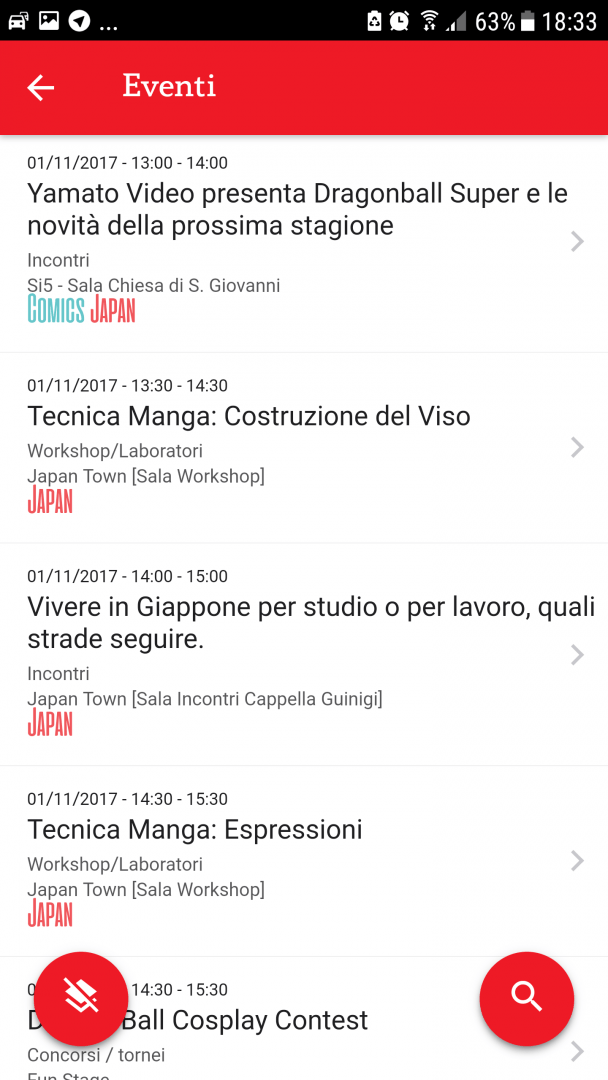The width and height of the screenshot is (608, 1080).
Task: Open Tecnica Manga: Espressioni event
Action: [304, 861]
